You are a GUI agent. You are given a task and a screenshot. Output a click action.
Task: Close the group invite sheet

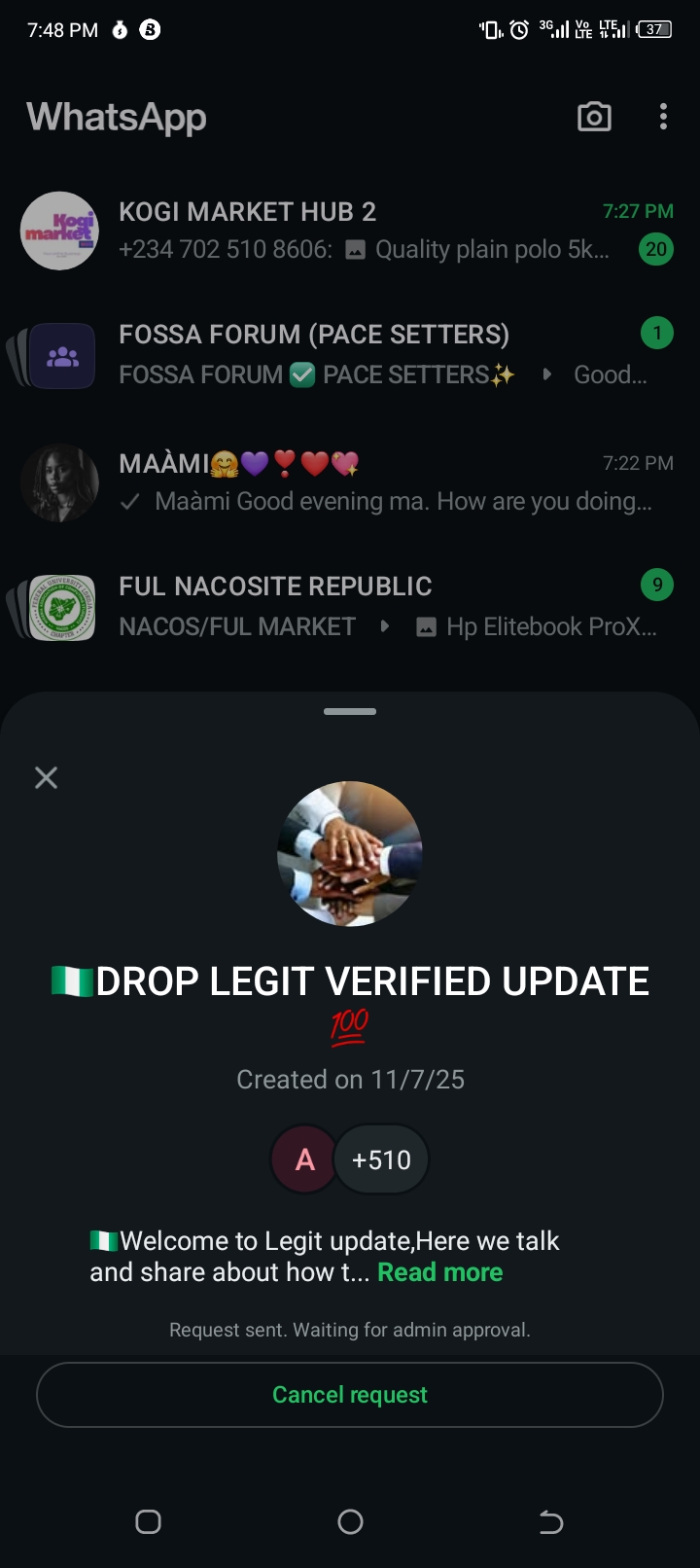point(46,777)
